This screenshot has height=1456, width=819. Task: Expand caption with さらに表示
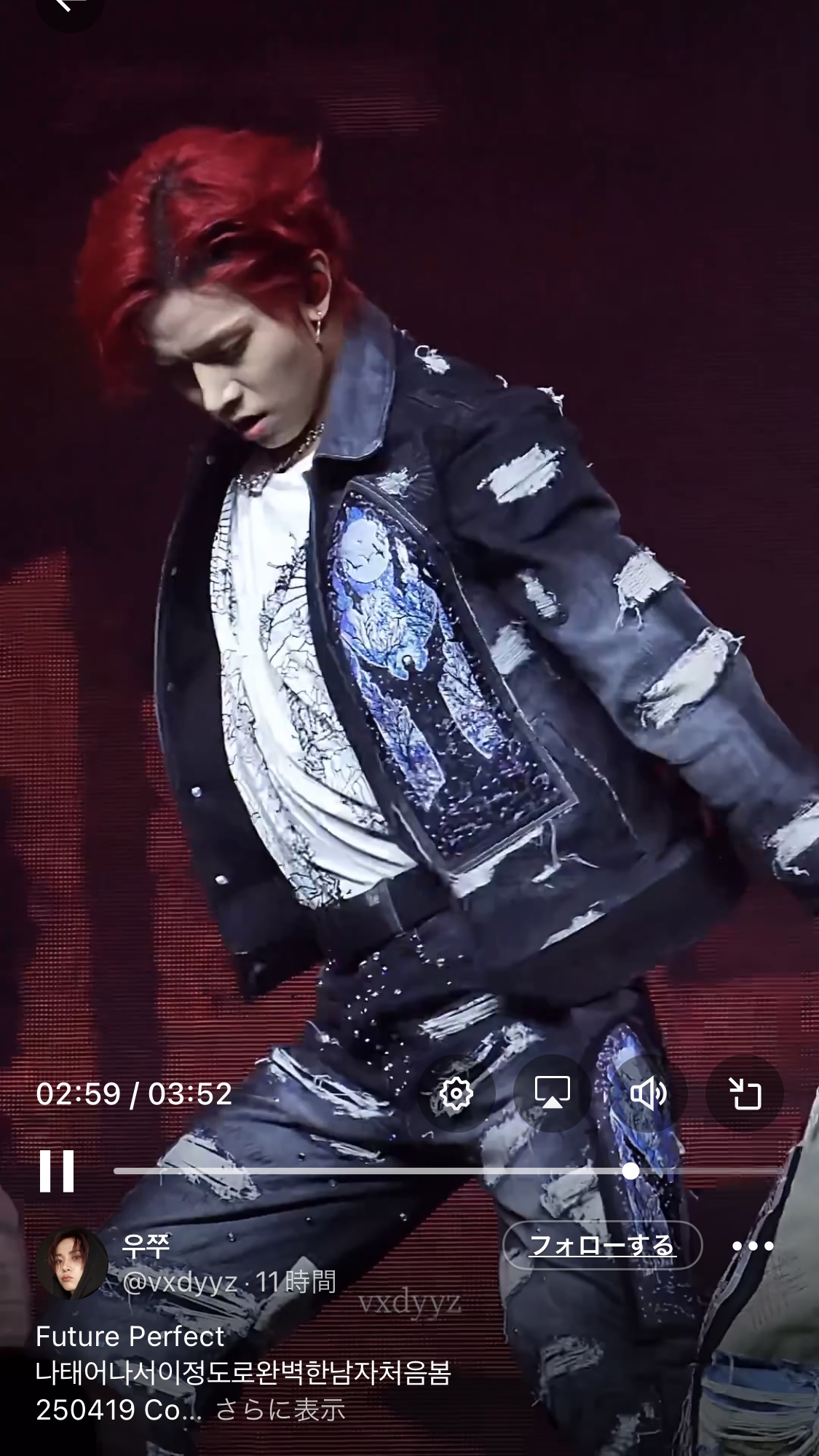tap(280, 1409)
